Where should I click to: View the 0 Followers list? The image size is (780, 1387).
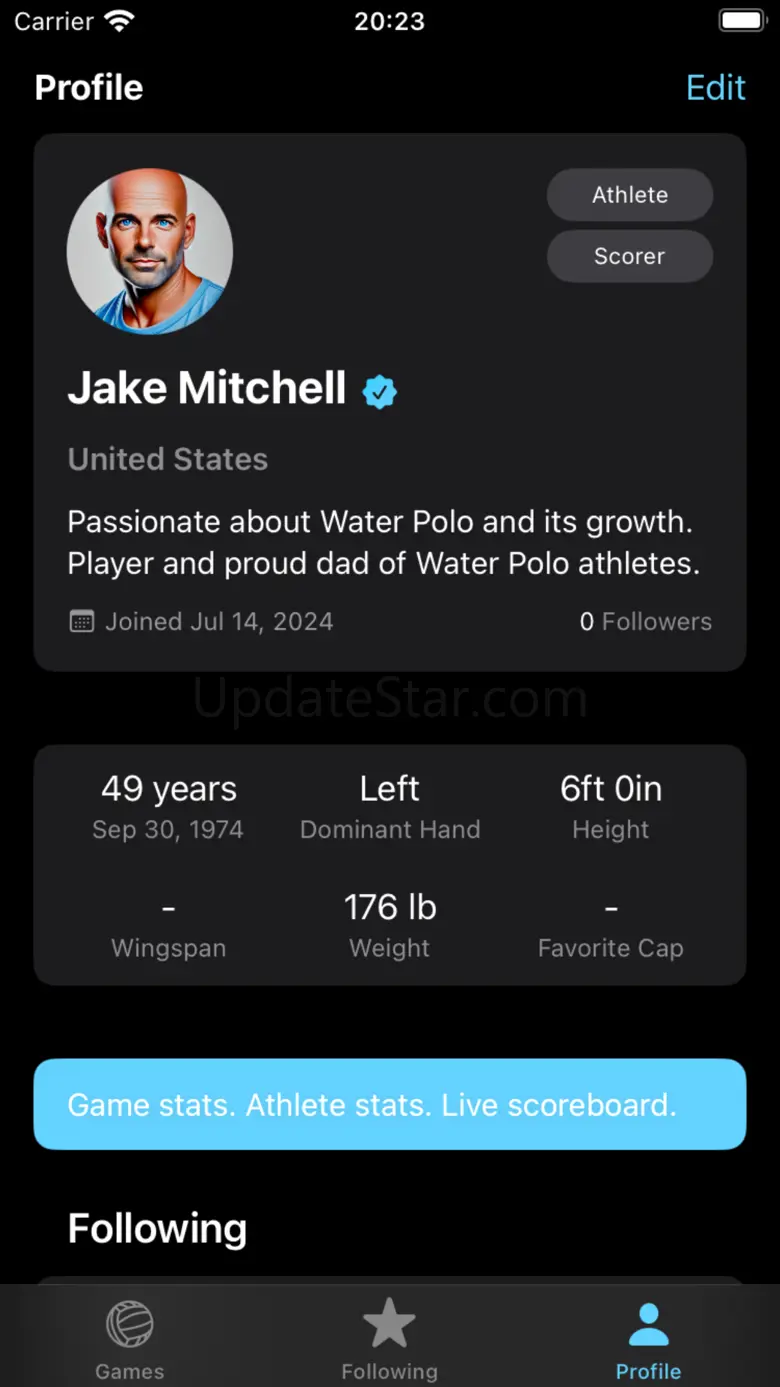pyautogui.click(x=645, y=621)
